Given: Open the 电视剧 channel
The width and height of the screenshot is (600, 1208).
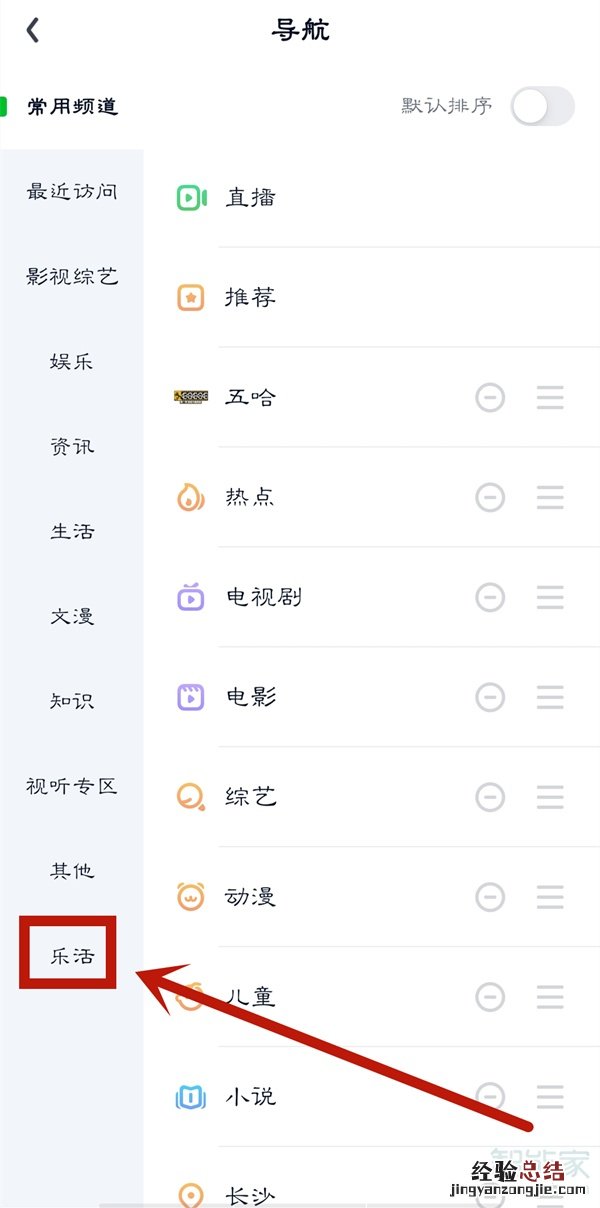Looking at the screenshot, I should point(264,597).
